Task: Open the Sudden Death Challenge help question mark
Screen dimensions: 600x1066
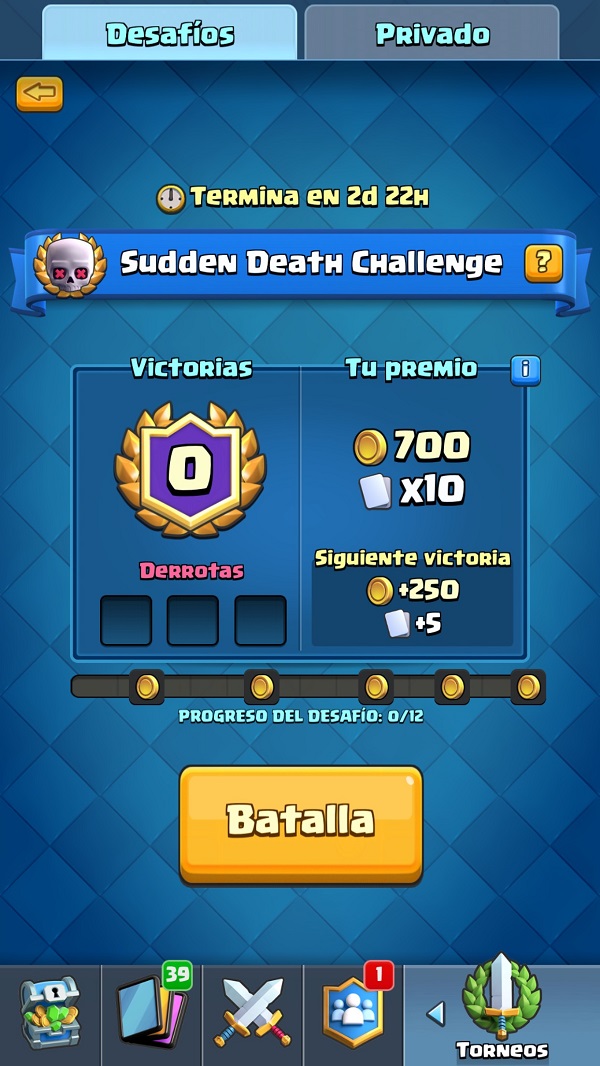Action: [x=544, y=263]
